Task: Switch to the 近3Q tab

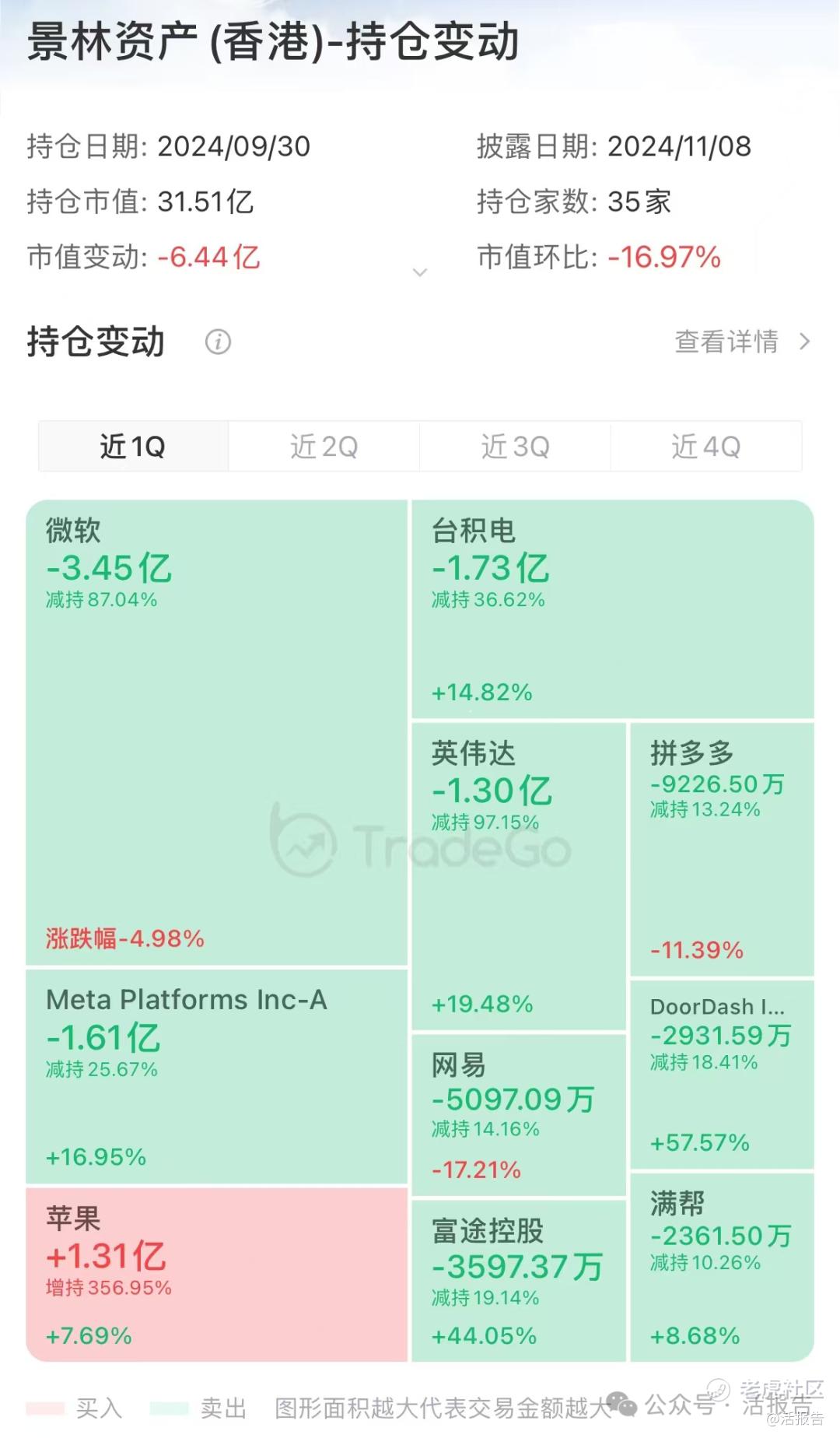Action: tap(515, 447)
